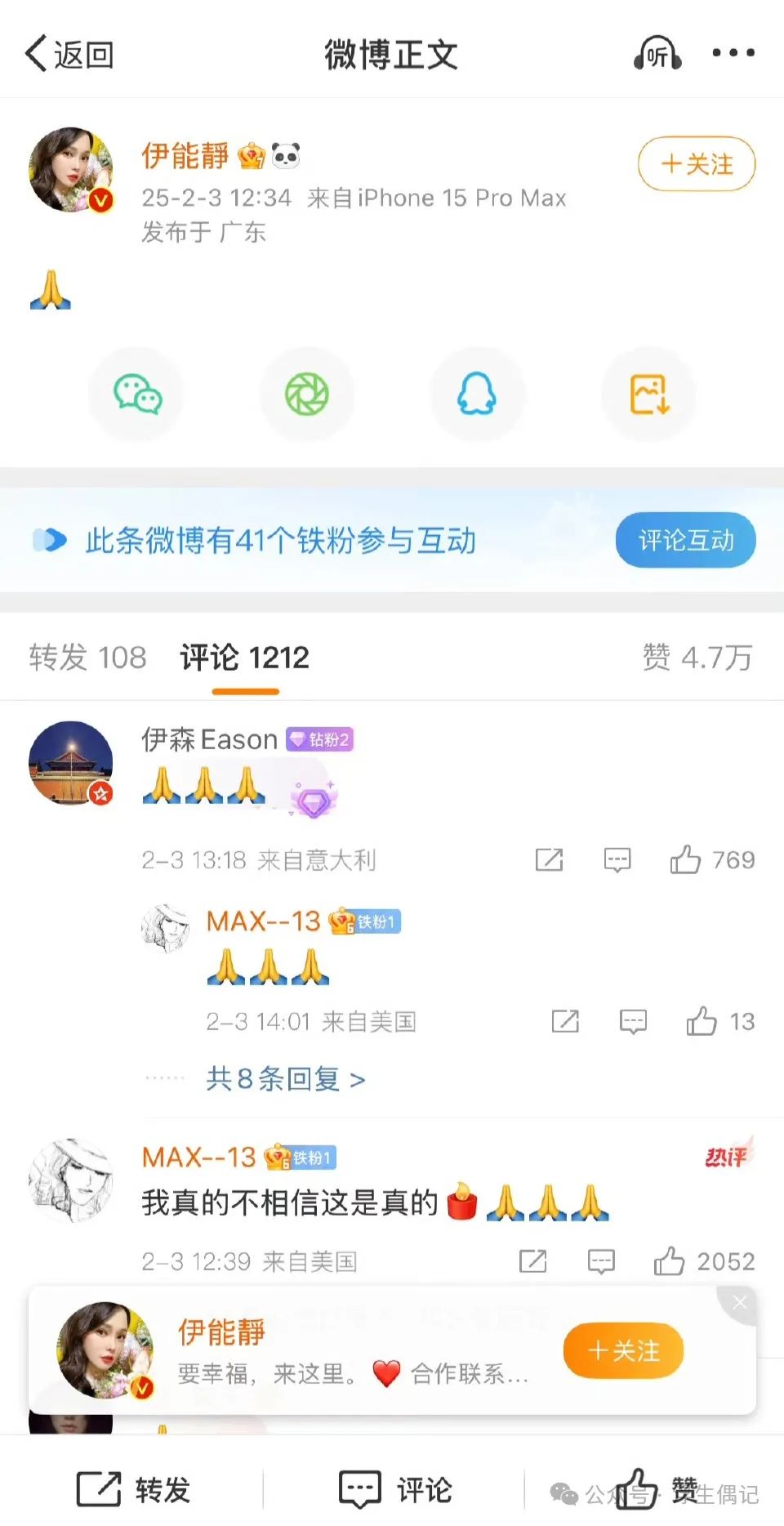Tap 评论 in the bottom bar
Screen dimensions: 784x1526
tap(395, 1489)
